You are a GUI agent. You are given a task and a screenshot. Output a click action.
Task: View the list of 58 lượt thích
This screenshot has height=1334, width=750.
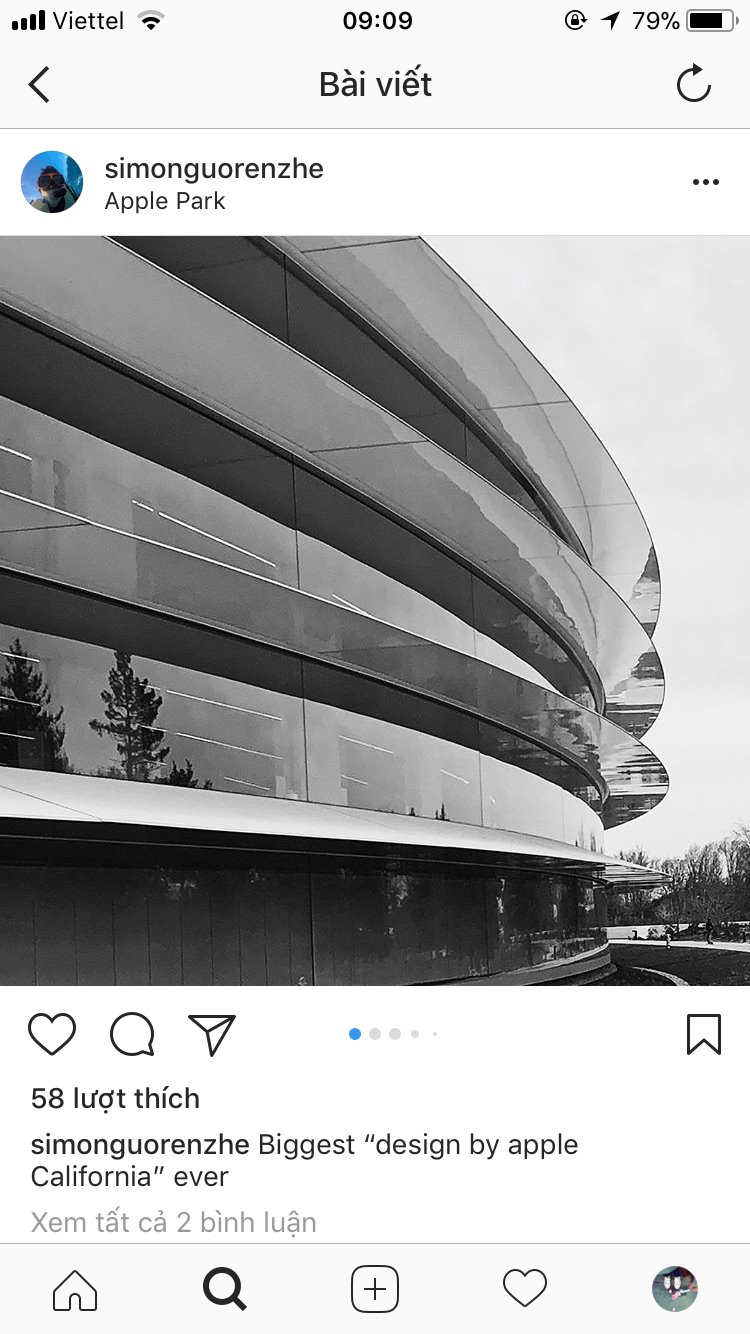point(115,1098)
